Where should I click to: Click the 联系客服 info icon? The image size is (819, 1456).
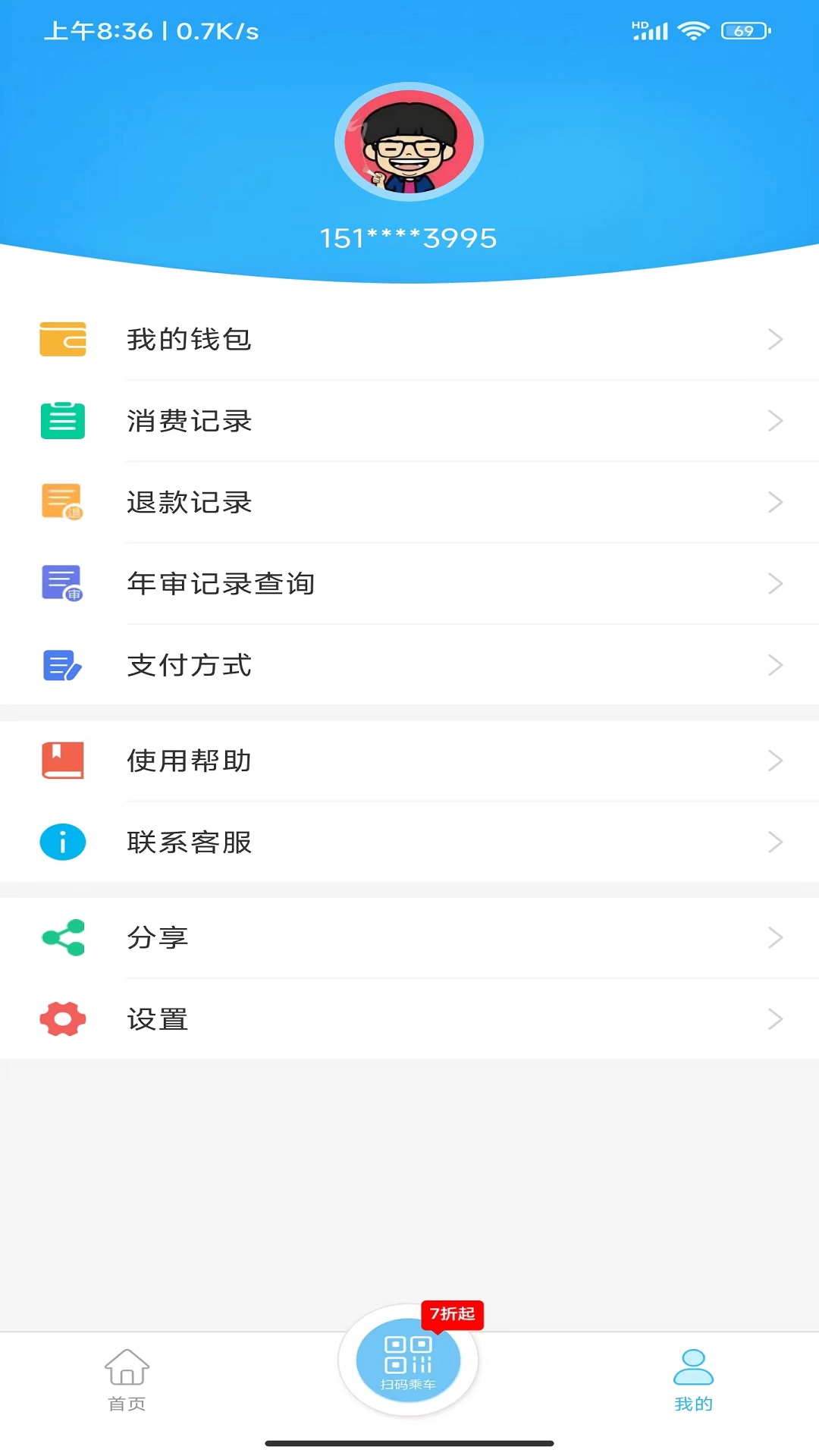63,842
